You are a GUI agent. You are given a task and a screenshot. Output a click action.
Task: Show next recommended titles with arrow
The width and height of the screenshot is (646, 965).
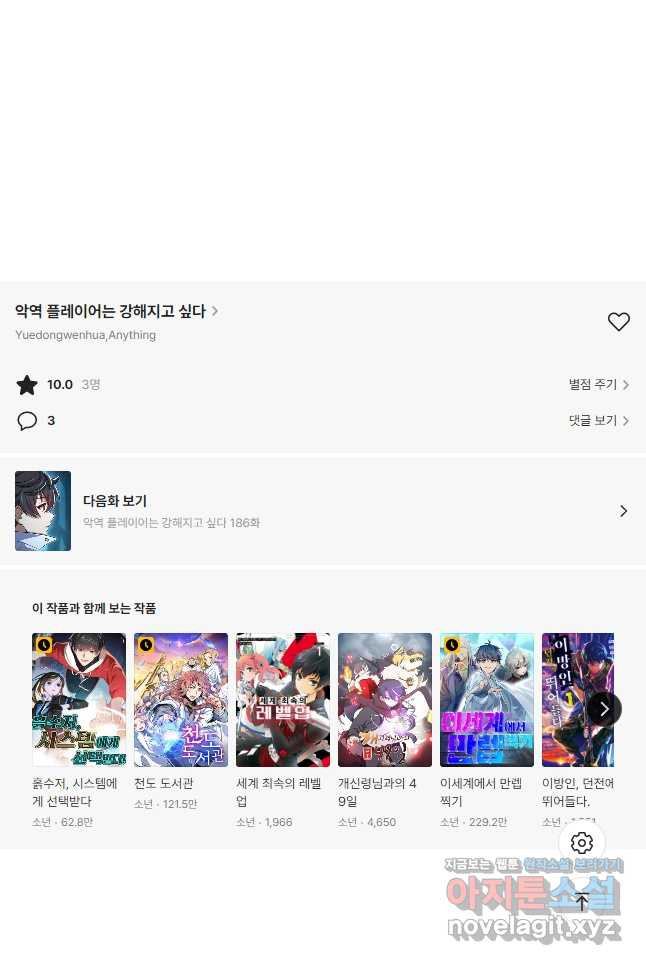pyautogui.click(x=604, y=709)
